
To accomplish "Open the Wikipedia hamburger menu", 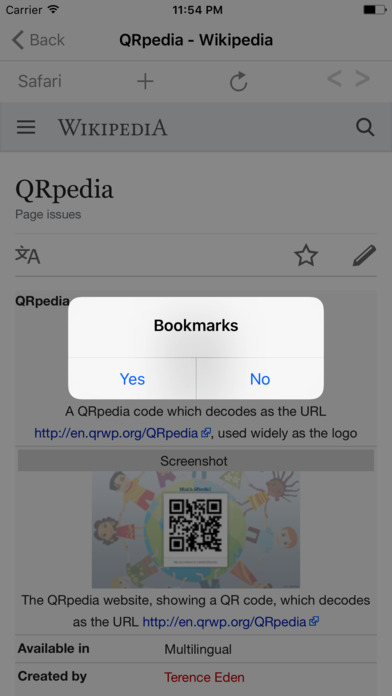I will pyautogui.click(x=26, y=127).
